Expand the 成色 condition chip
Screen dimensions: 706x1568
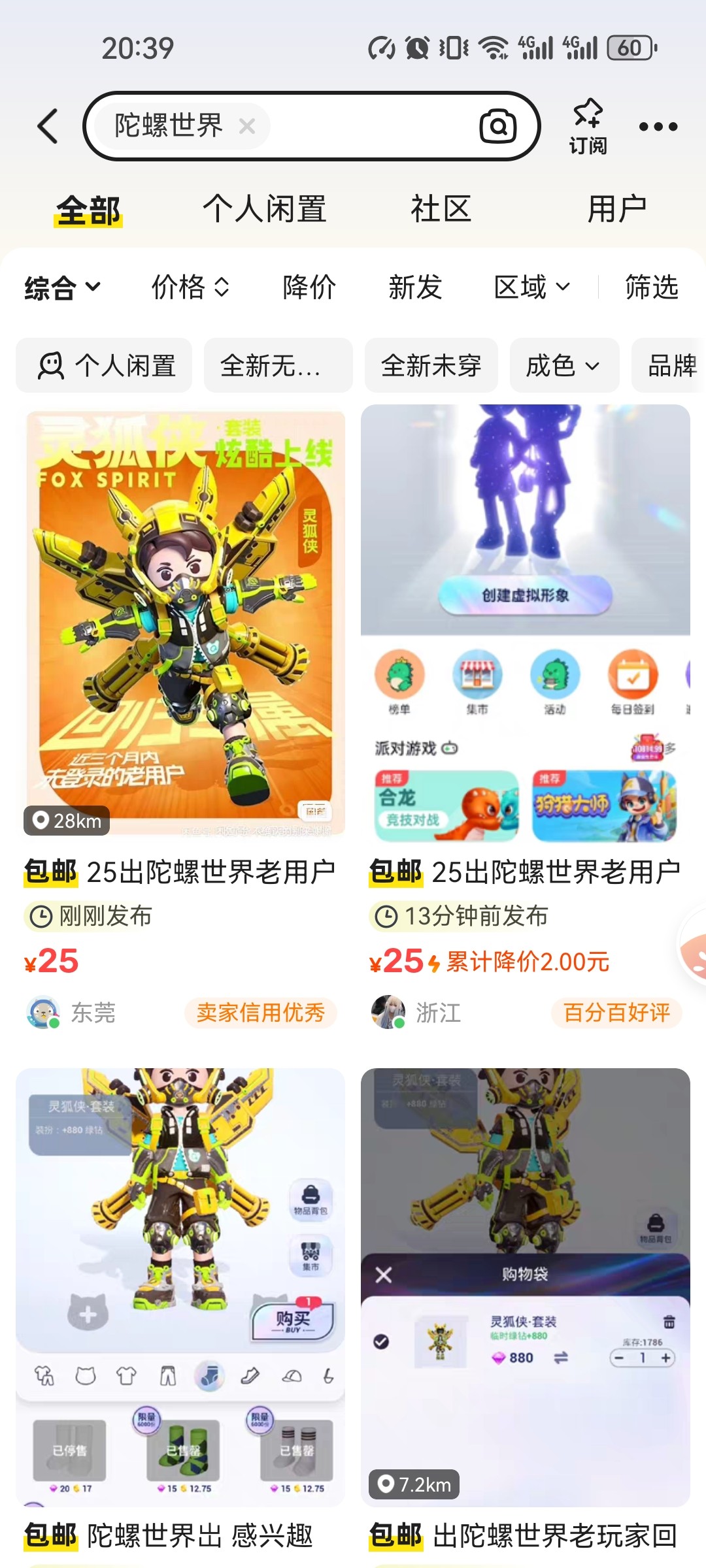(563, 366)
